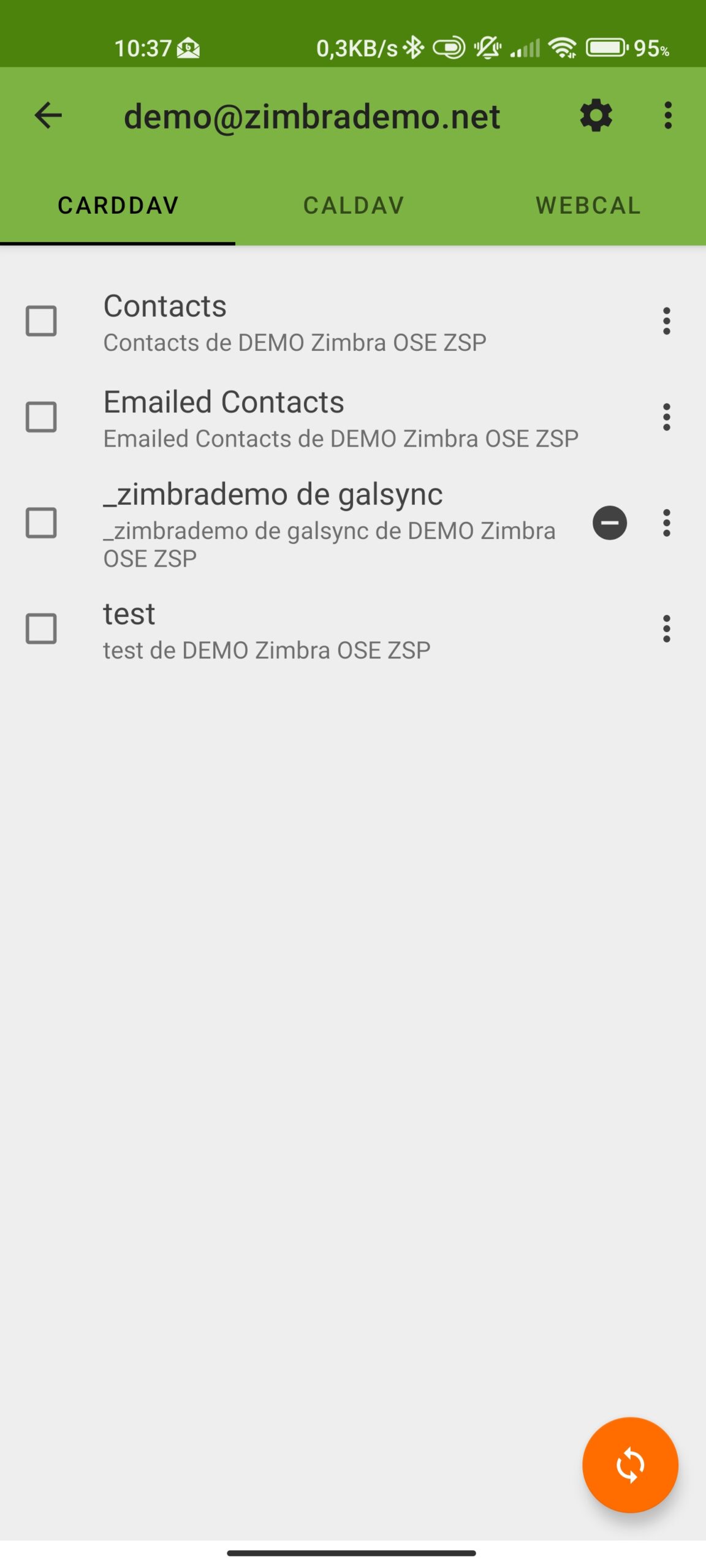Switch to the Webcal tab

(588, 205)
